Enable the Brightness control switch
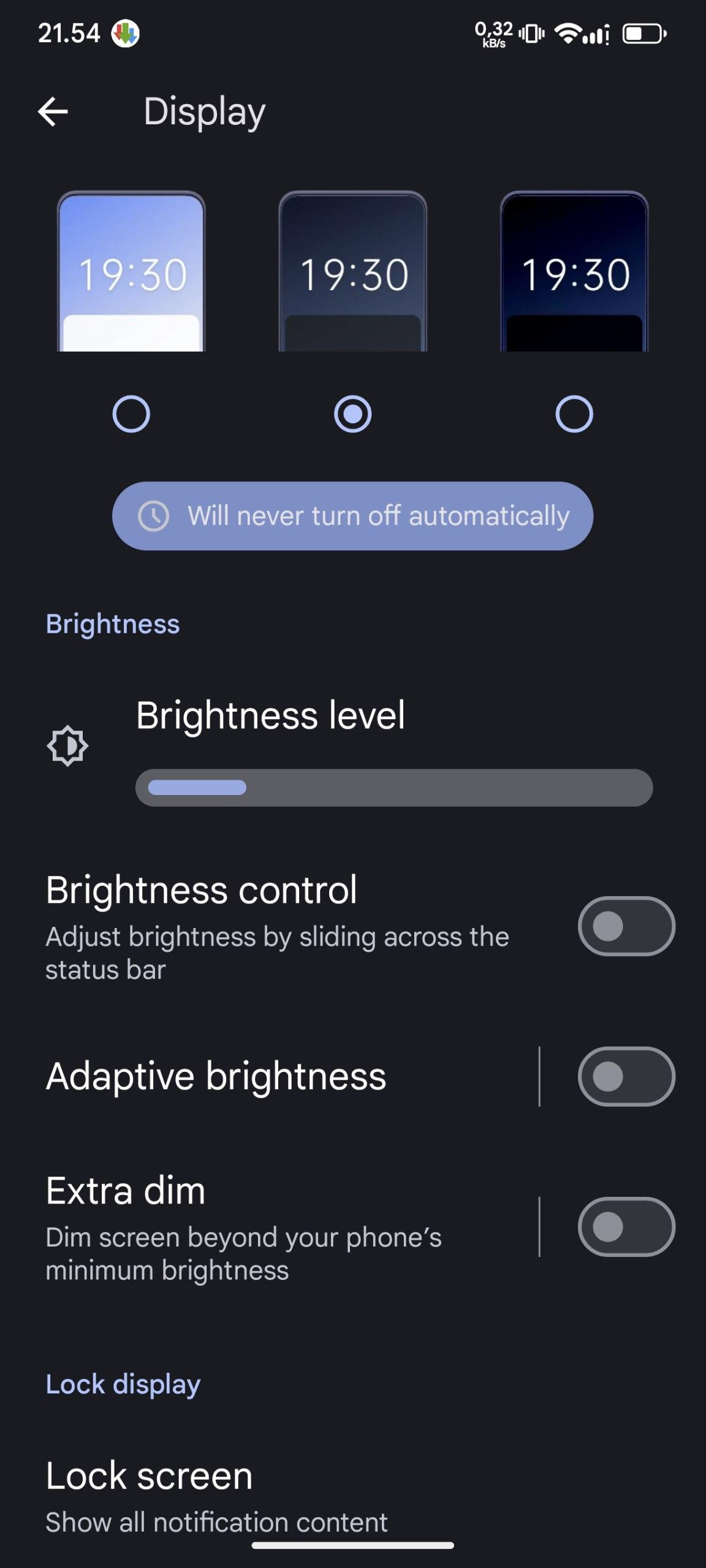This screenshot has width=706, height=1568. coord(626,925)
